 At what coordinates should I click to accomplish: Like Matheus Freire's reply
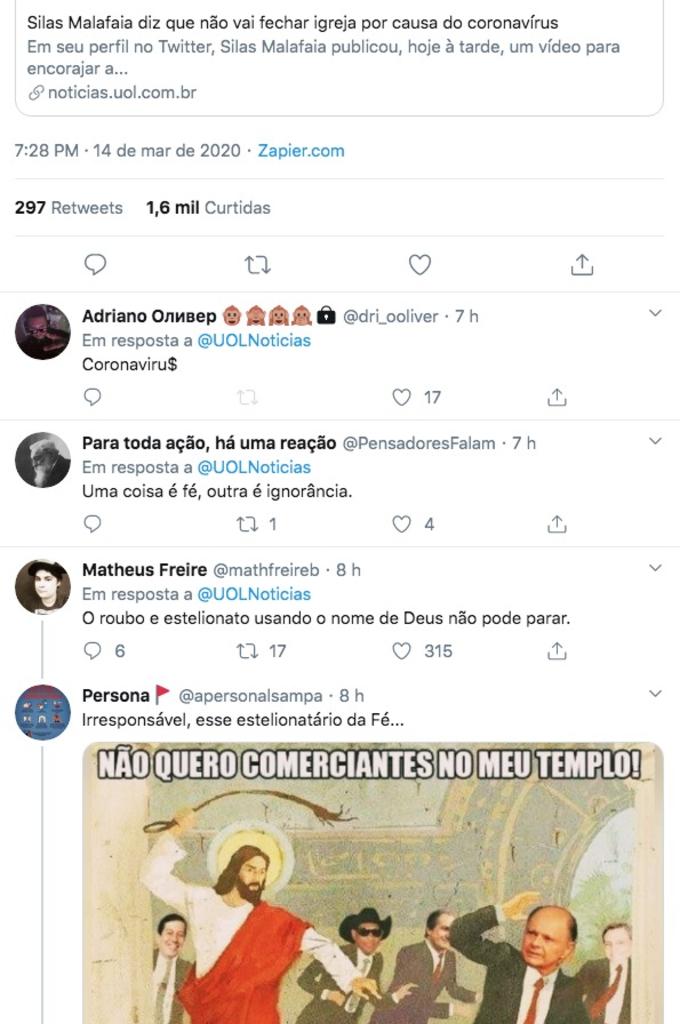click(x=402, y=651)
